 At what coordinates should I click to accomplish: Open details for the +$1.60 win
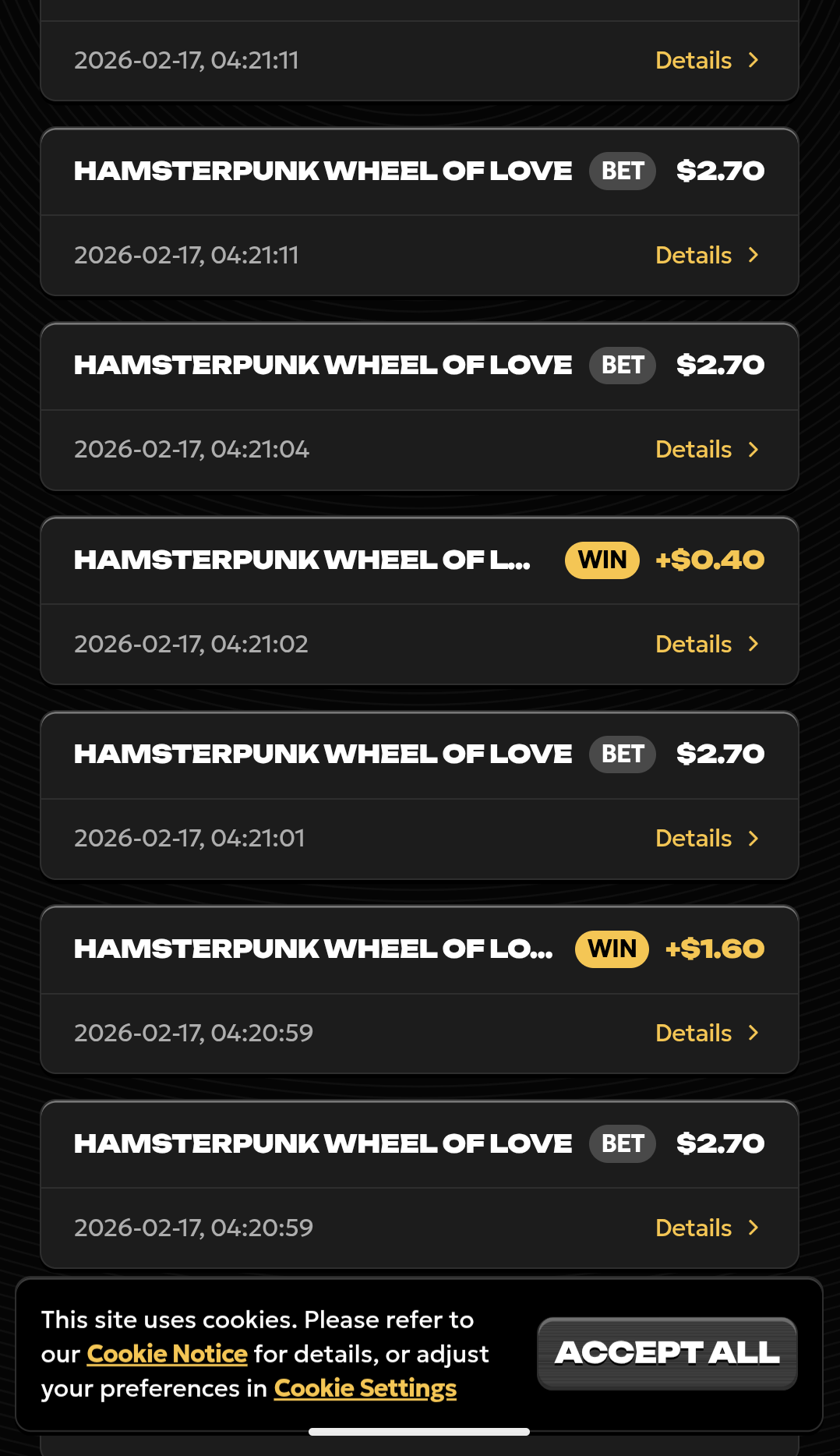coord(706,1034)
